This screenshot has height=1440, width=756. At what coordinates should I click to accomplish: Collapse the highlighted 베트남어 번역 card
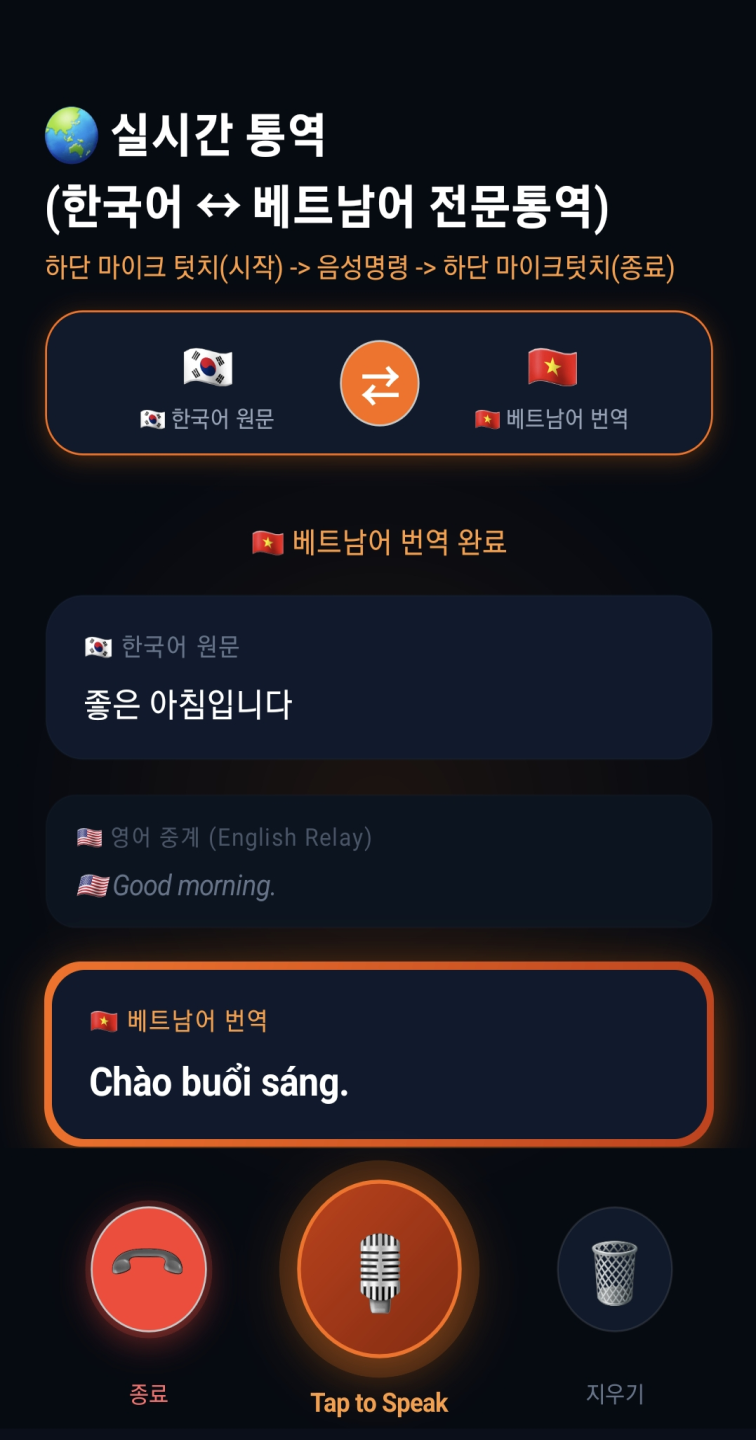pyautogui.click(x=378, y=1053)
